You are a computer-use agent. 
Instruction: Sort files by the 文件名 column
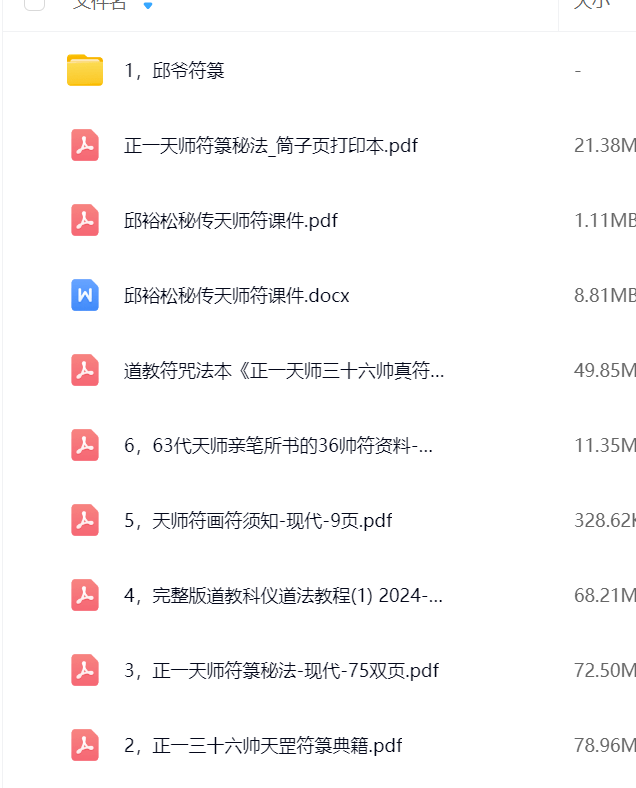tap(100, 4)
